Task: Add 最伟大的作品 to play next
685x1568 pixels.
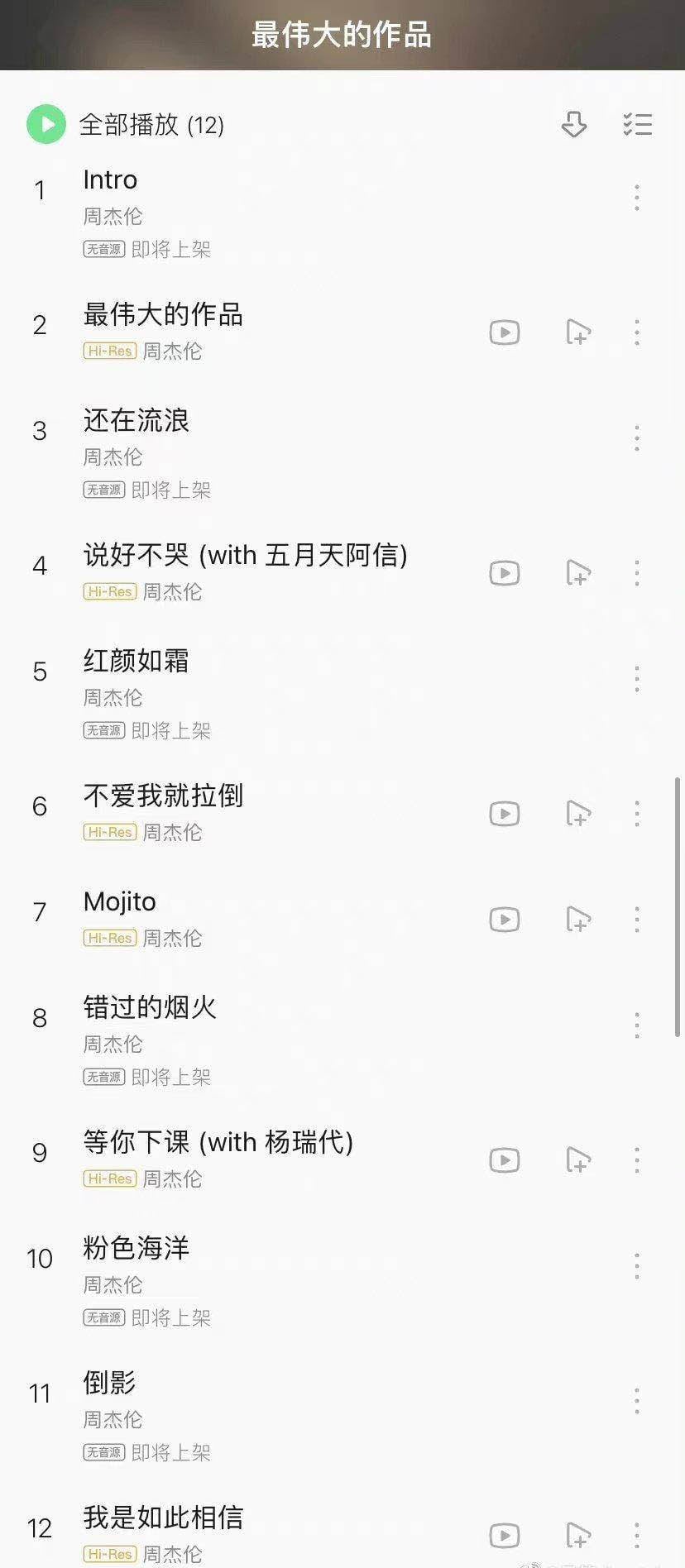Action: [577, 332]
